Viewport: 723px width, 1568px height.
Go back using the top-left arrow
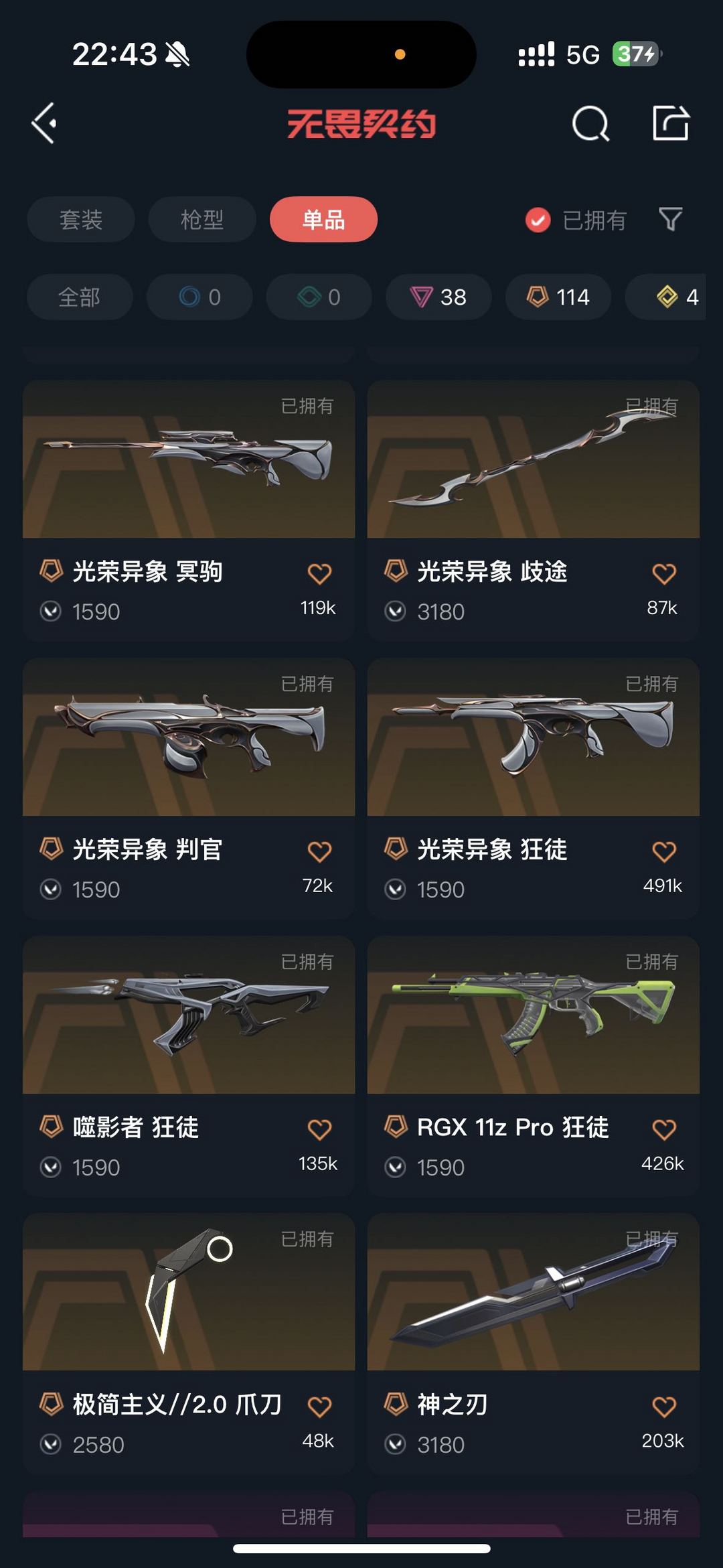click(x=44, y=123)
